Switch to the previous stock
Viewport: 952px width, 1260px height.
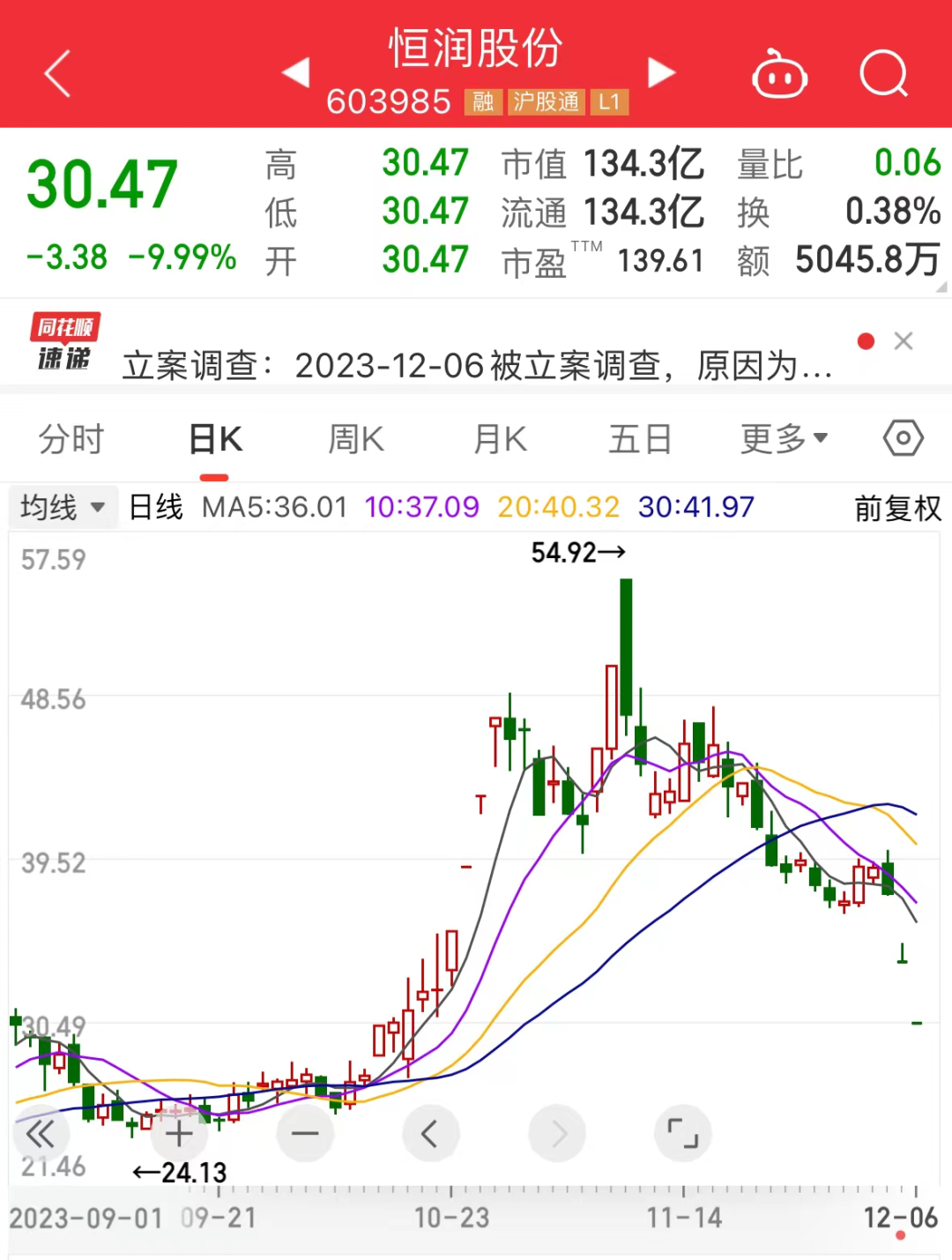click(296, 73)
